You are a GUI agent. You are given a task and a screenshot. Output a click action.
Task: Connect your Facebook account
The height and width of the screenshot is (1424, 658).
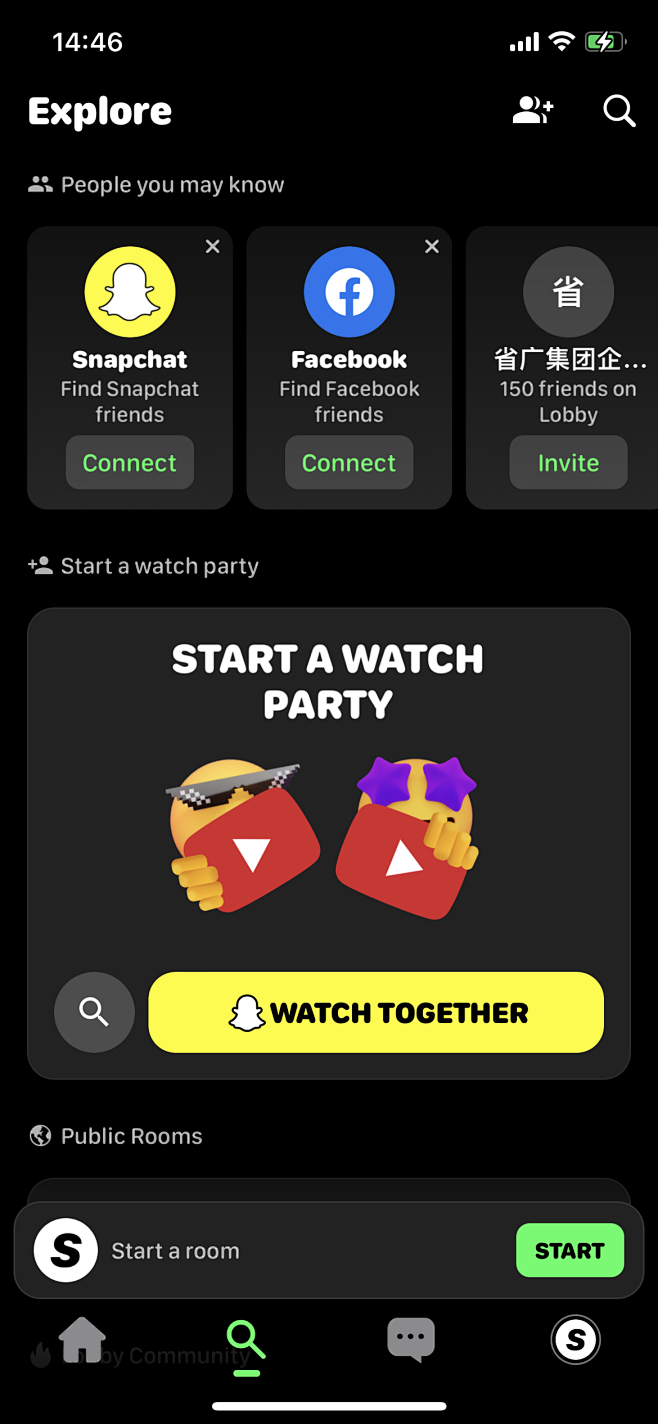click(x=349, y=463)
